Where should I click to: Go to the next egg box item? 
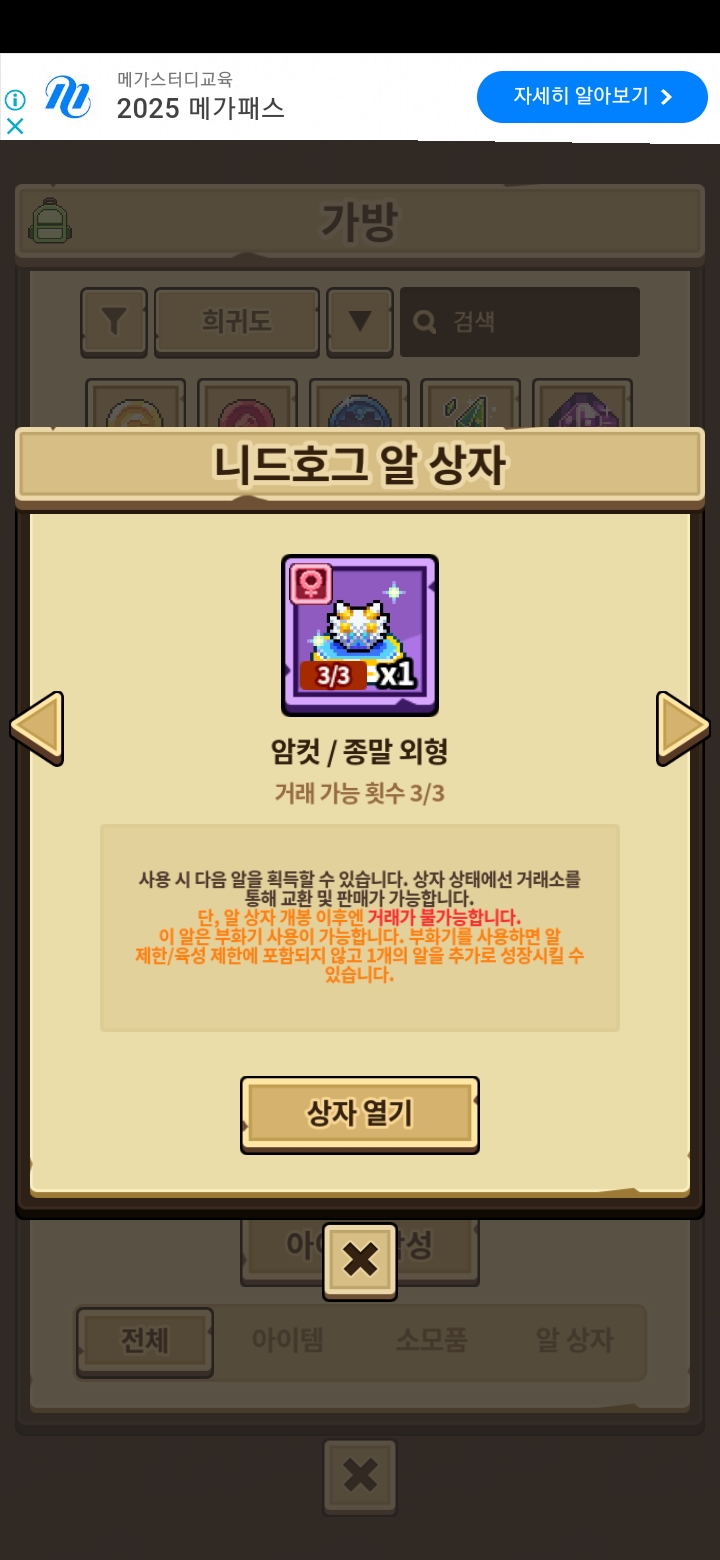coord(683,729)
